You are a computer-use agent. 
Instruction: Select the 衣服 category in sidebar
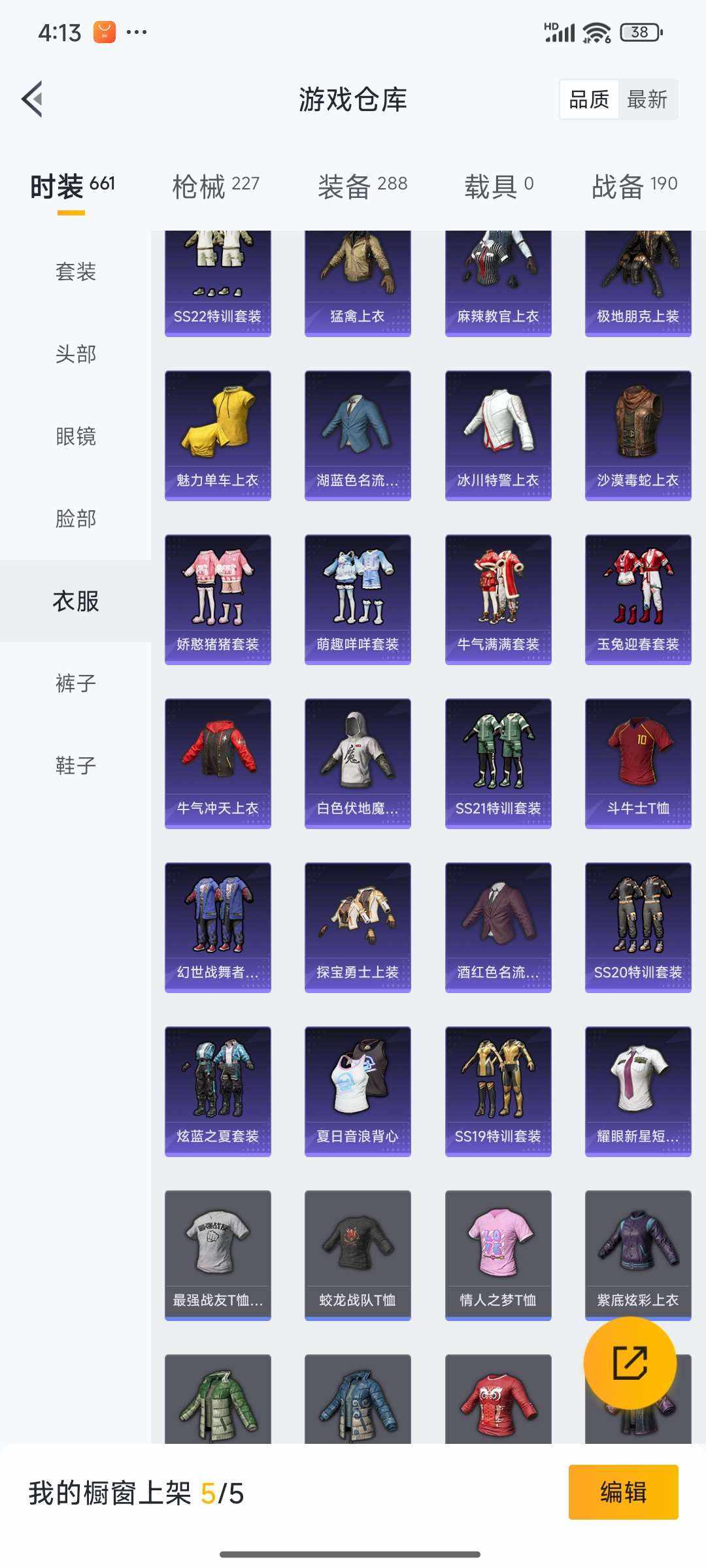pyautogui.click(x=75, y=601)
